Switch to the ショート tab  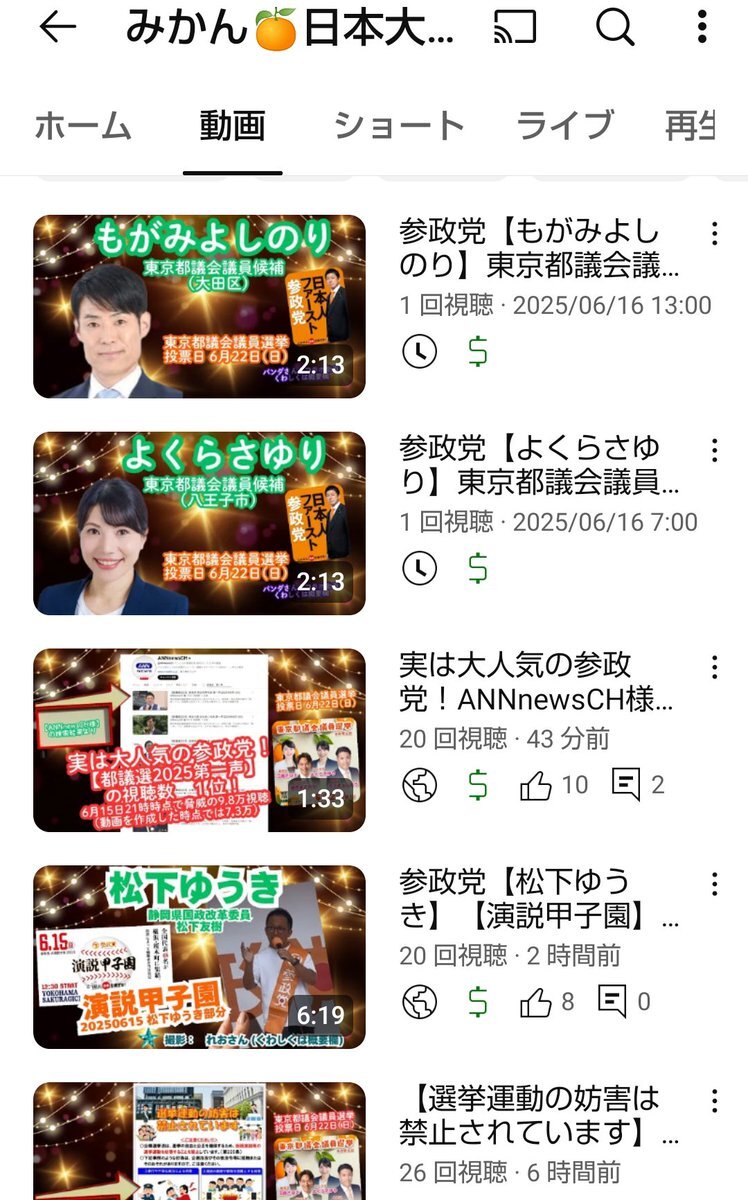(398, 126)
